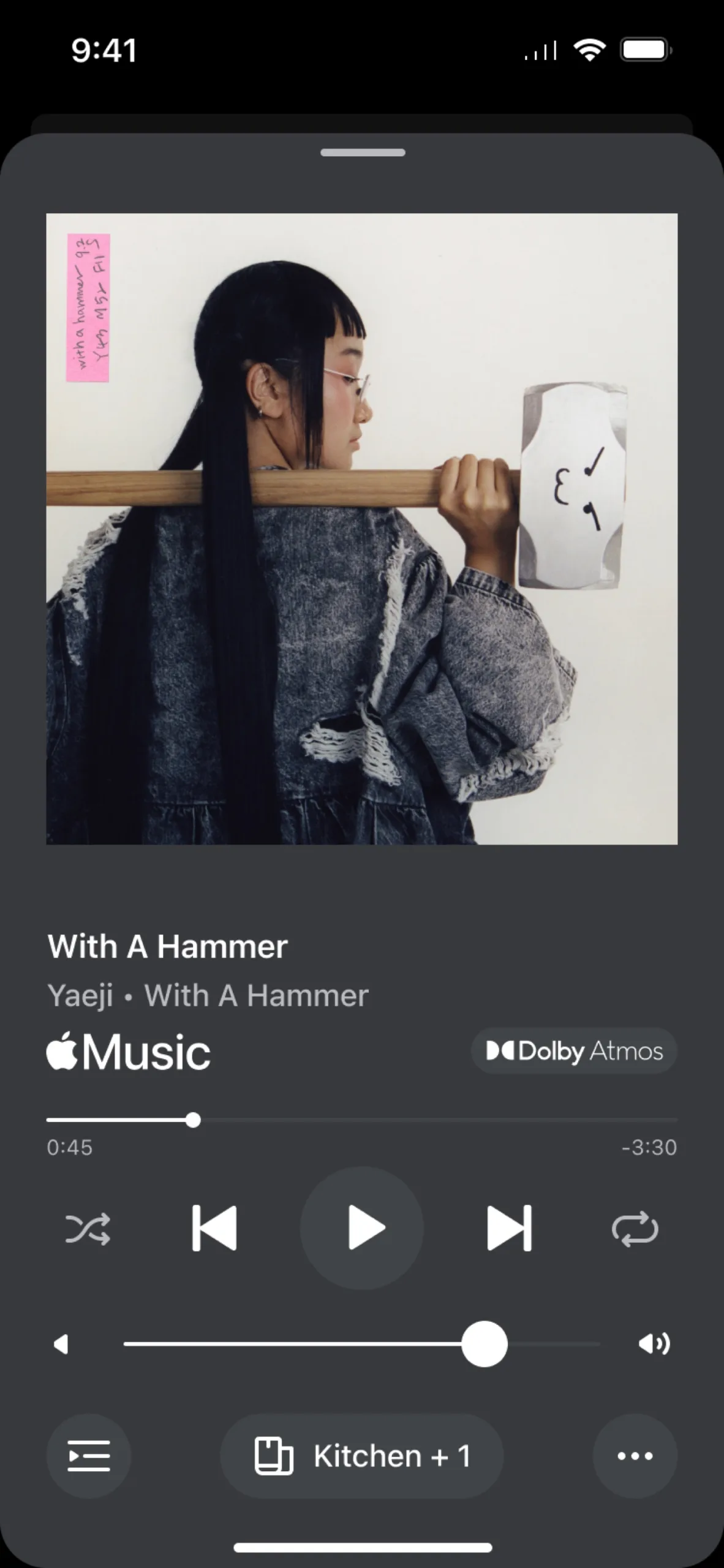Open the more options menu
This screenshot has height=1568, width=724.
point(635,1456)
